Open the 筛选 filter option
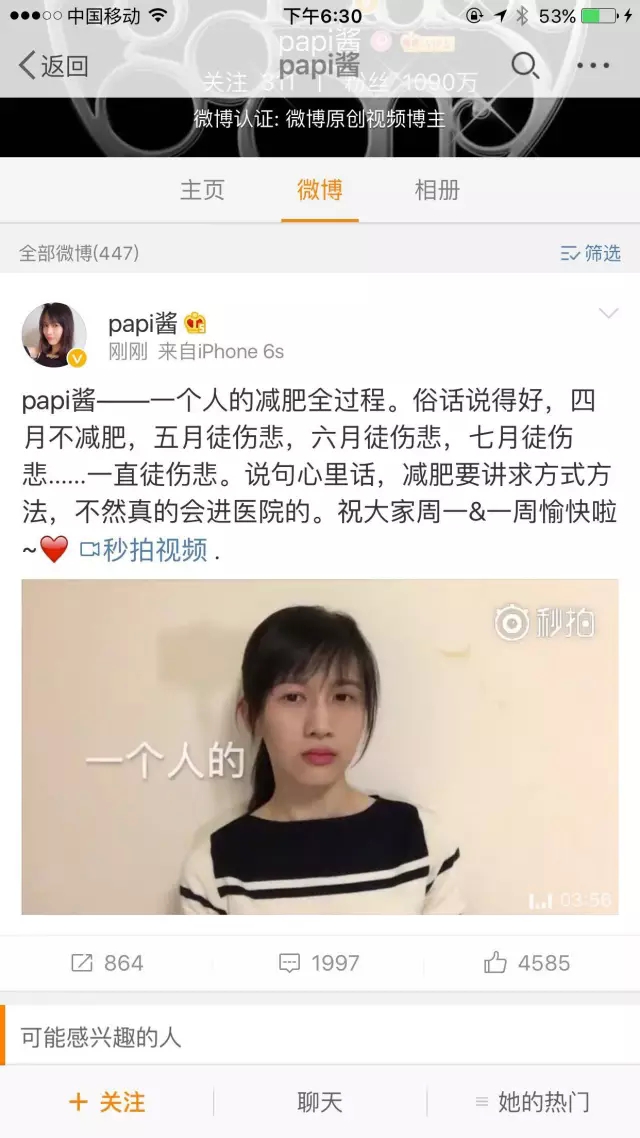 tap(591, 253)
